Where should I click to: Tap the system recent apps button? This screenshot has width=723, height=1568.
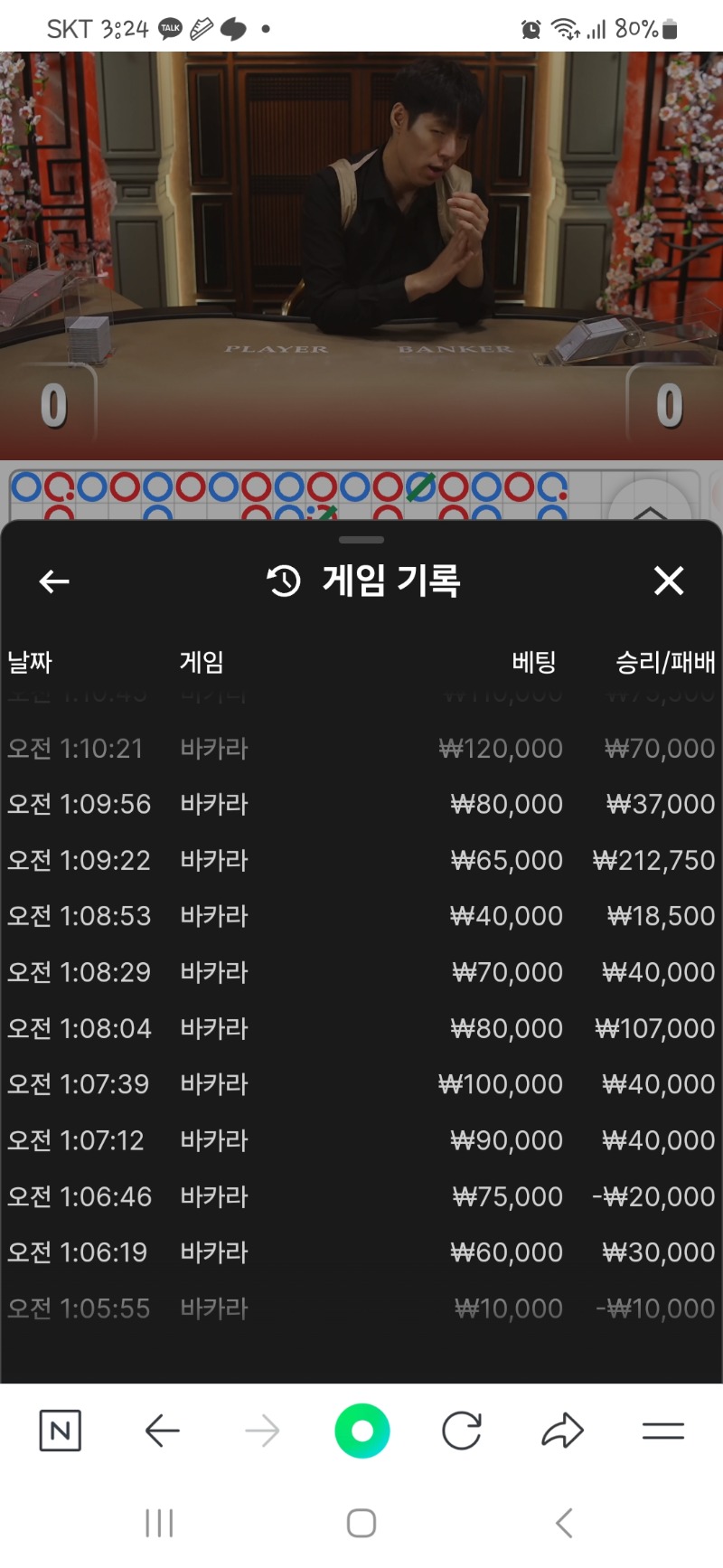pyautogui.click(x=159, y=1523)
